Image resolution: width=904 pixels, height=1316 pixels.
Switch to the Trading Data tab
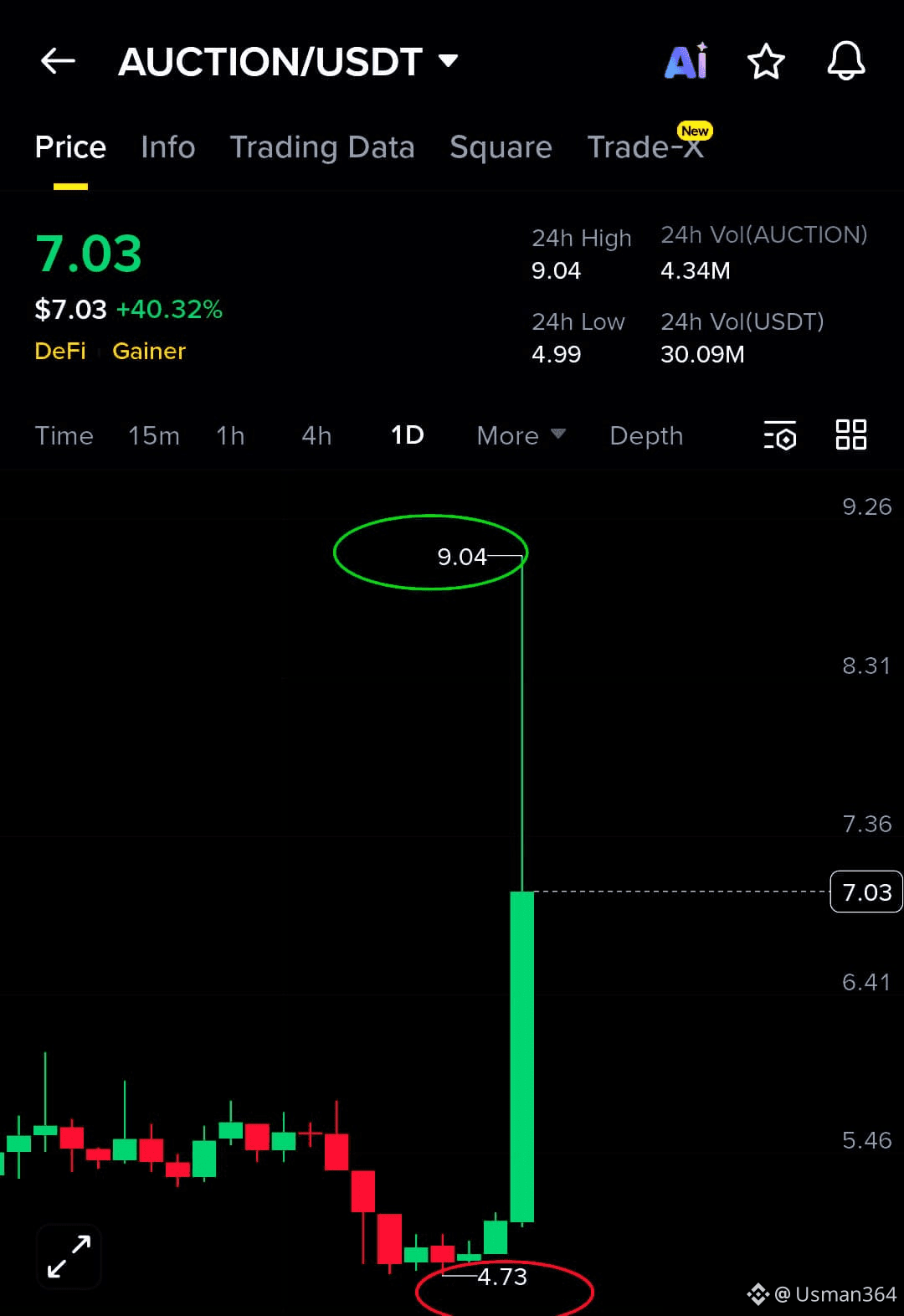pos(323,147)
